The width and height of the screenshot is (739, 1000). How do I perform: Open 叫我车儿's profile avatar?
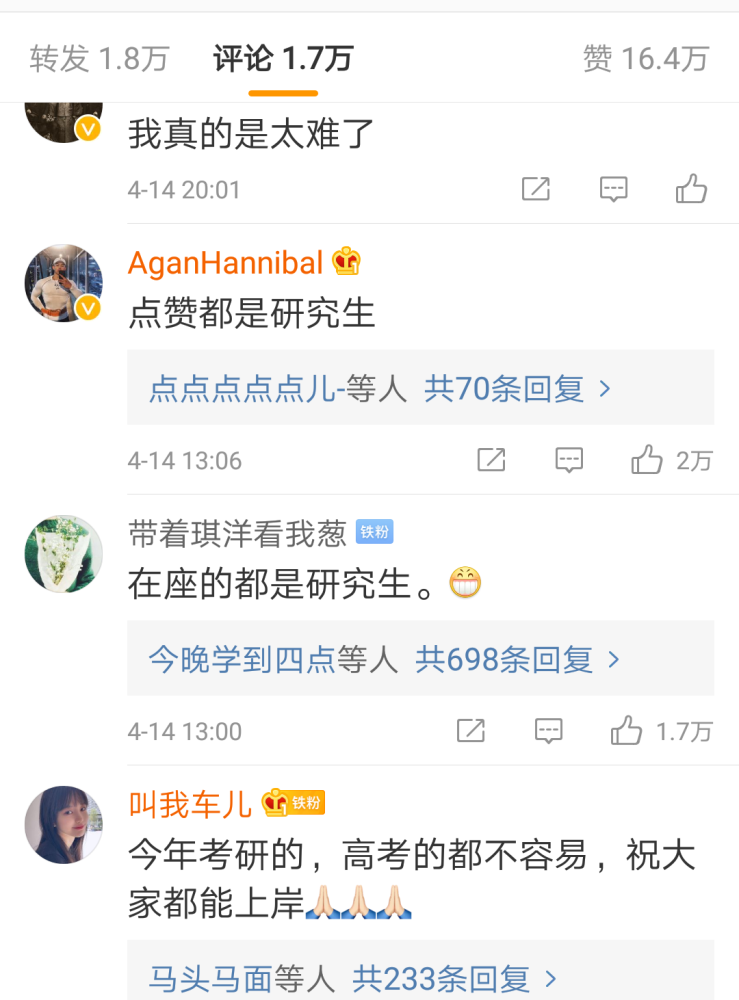[x=63, y=825]
